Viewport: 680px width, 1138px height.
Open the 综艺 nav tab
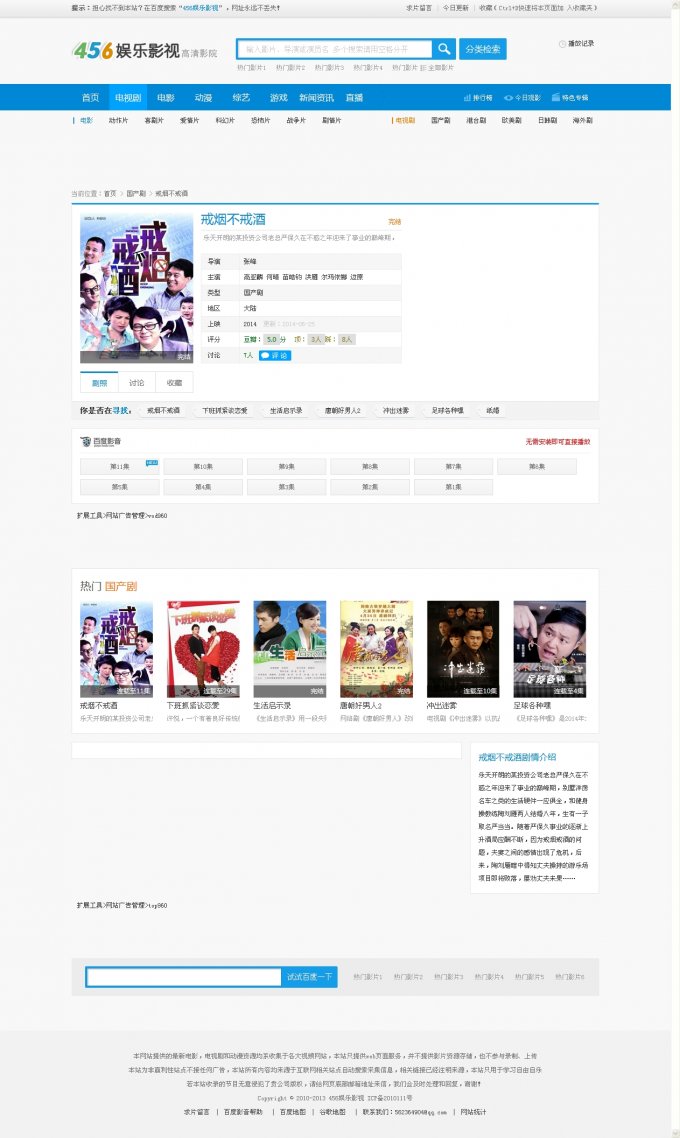(241, 98)
